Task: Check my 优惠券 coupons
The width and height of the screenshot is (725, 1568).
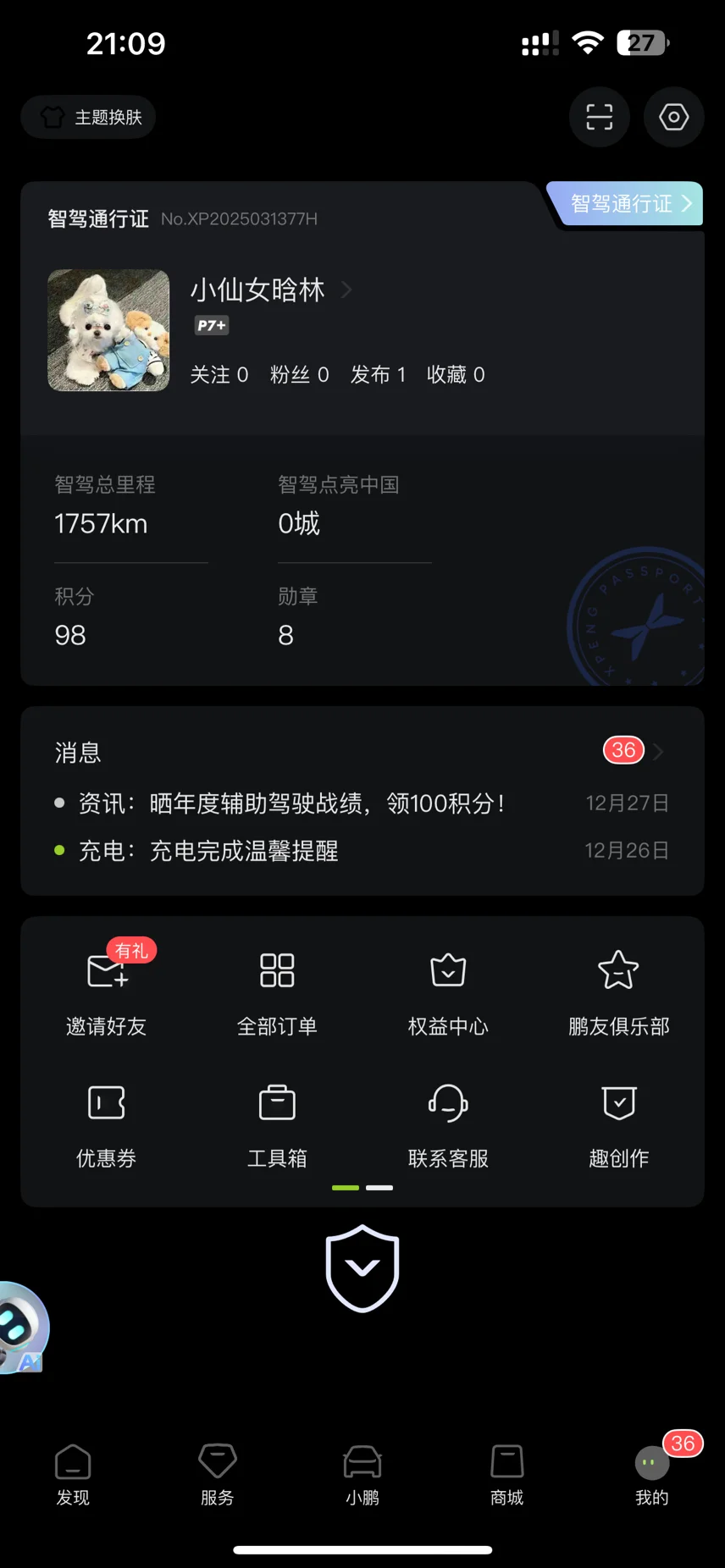Action: [x=107, y=1122]
